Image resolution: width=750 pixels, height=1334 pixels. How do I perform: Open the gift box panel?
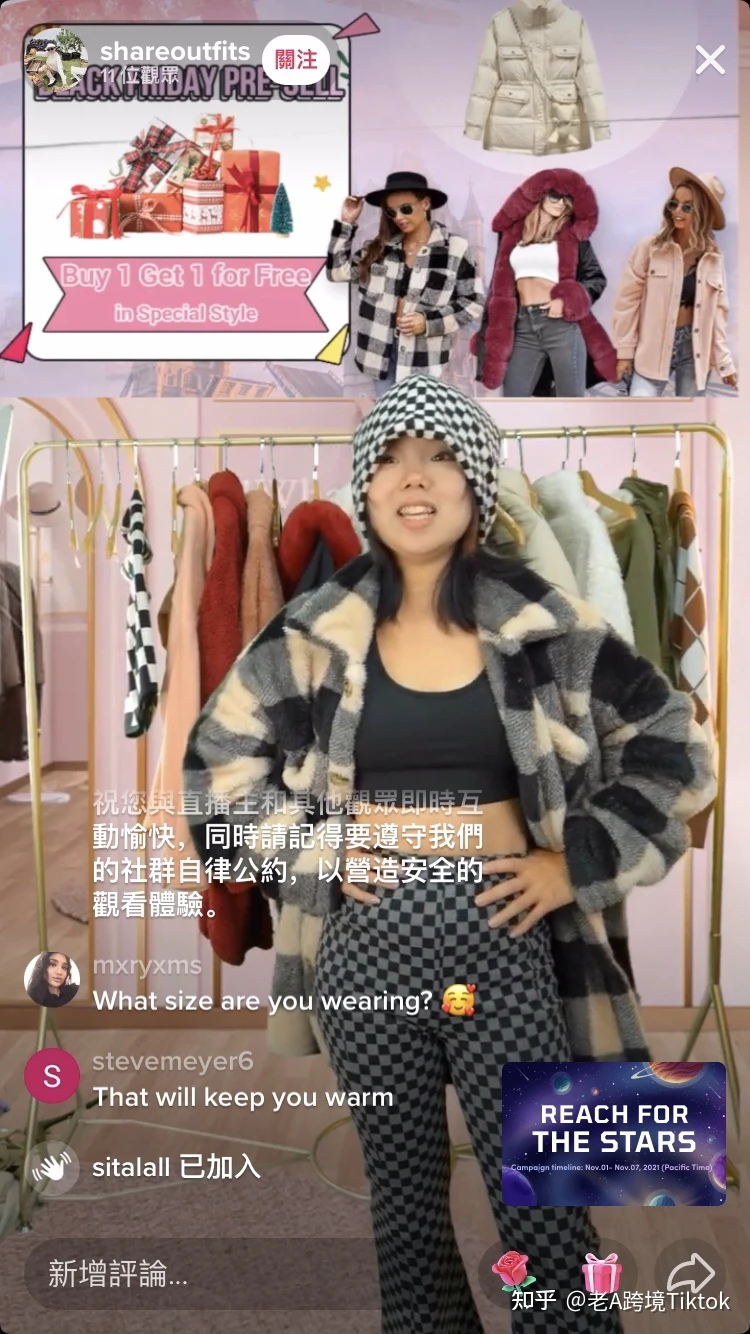(601, 1273)
